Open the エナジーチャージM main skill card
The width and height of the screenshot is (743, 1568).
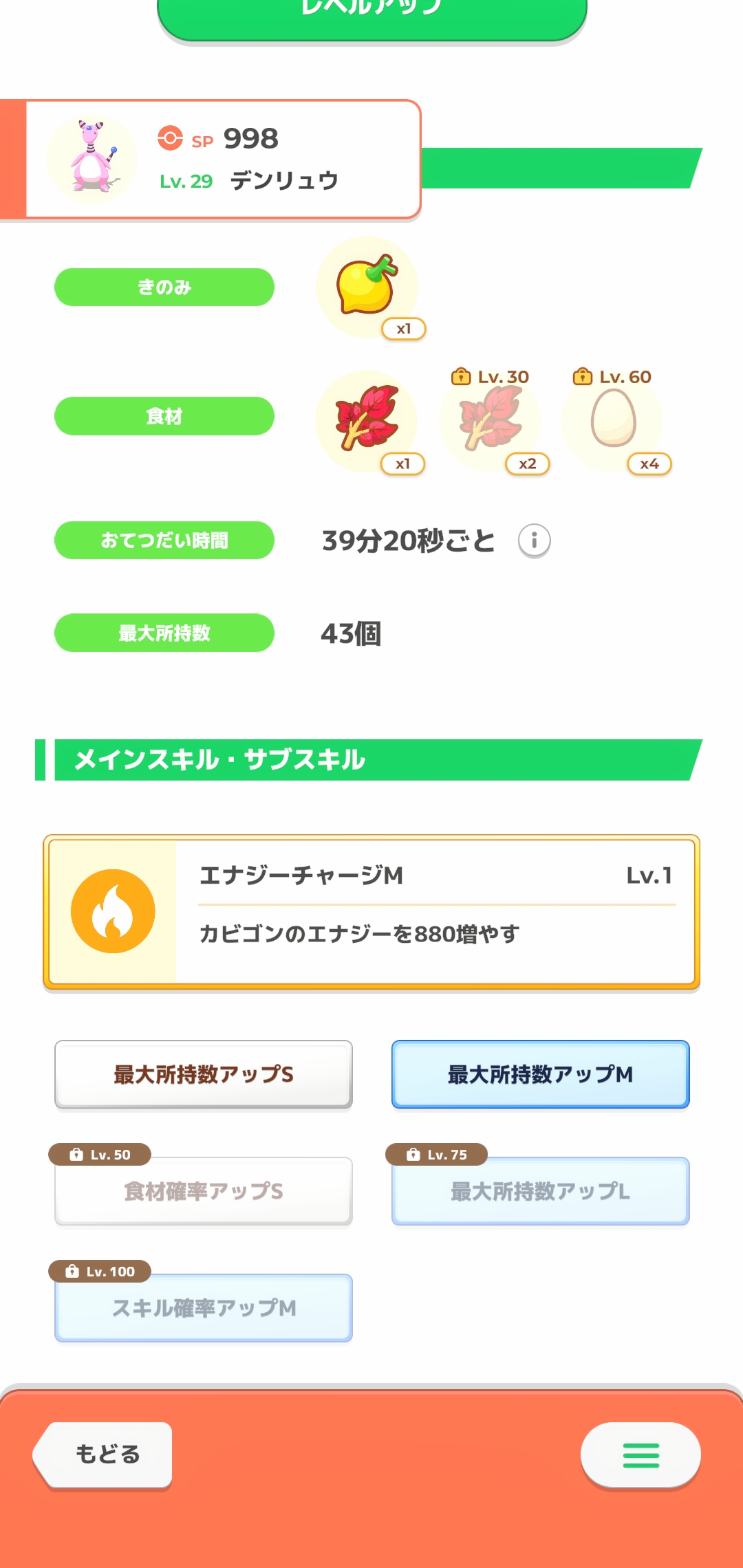(x=371, y=912)
